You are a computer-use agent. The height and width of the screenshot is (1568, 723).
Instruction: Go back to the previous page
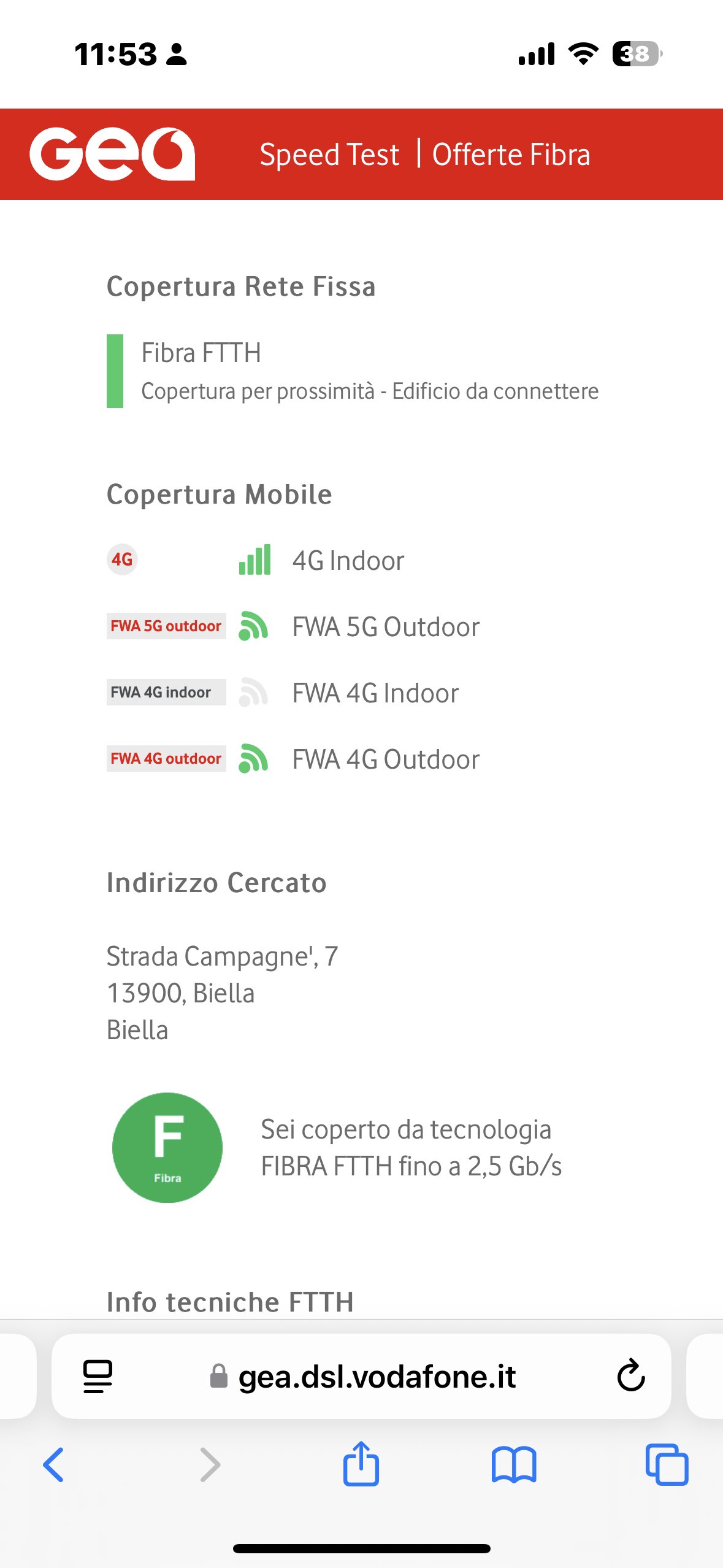54,1465
